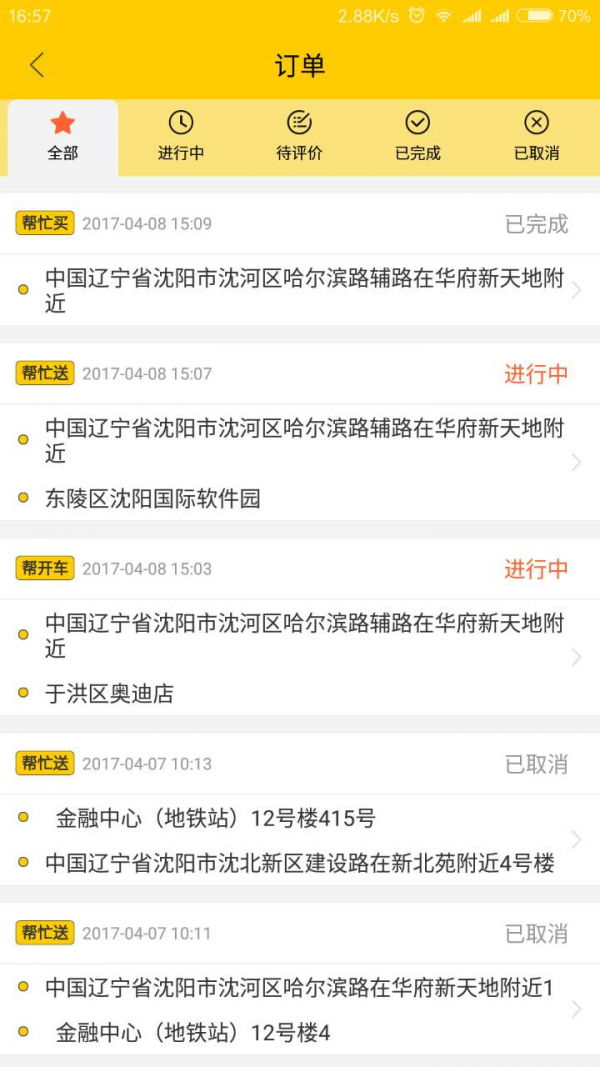Open the 已完成 tab
The image size is (600, 1067).
pos(418,137)
